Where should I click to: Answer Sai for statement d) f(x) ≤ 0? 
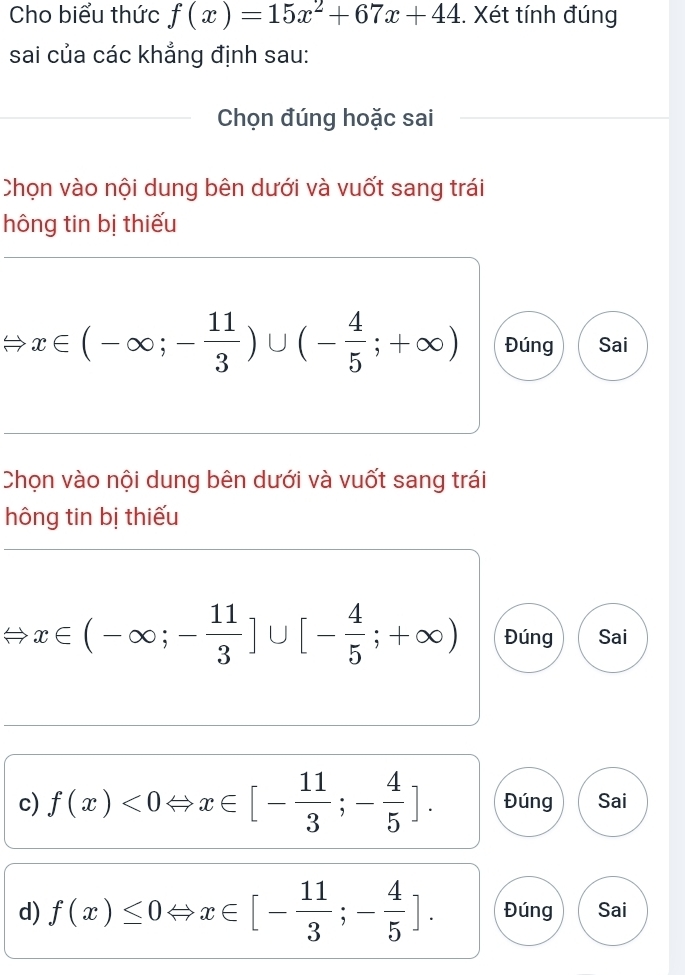[x=613, y=910]
